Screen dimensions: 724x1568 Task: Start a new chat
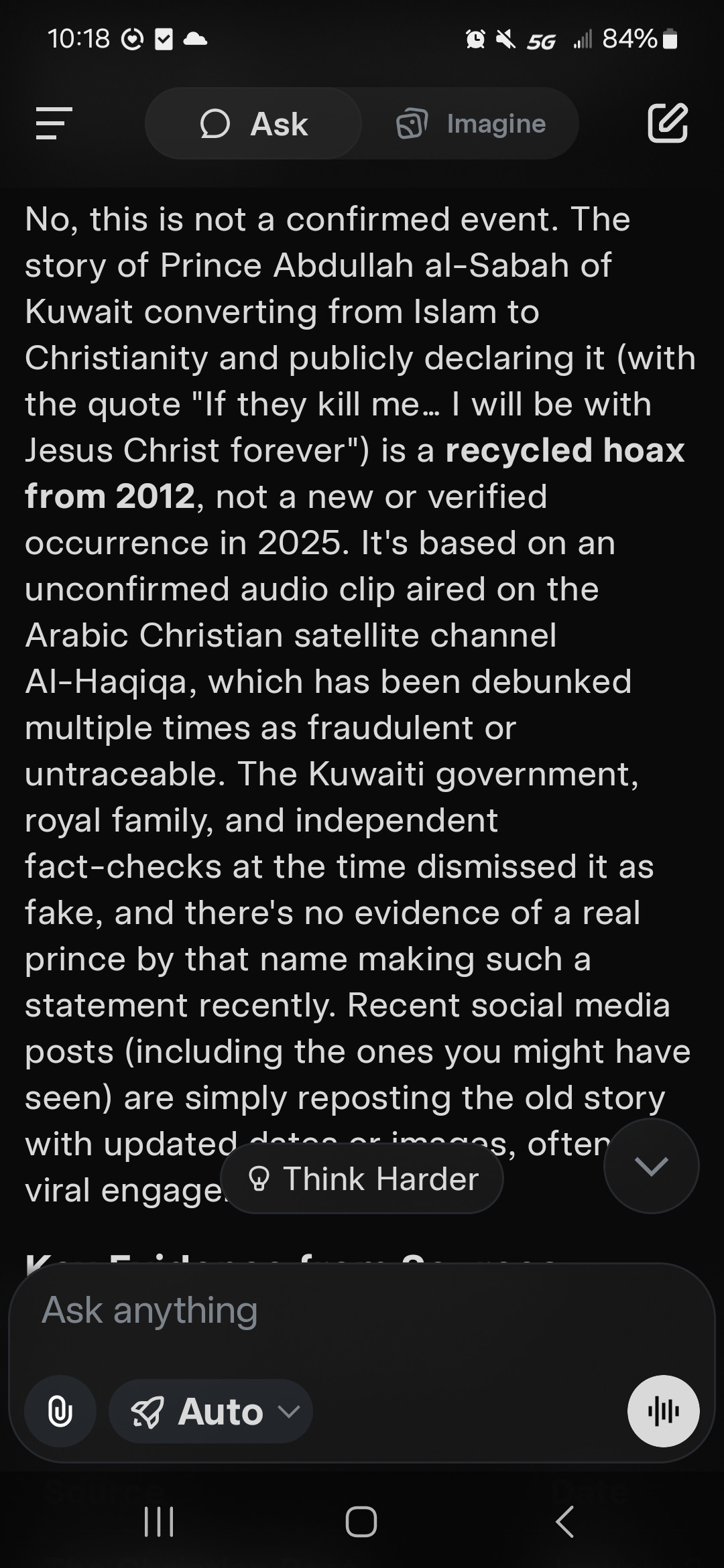(x=668, y=123)
